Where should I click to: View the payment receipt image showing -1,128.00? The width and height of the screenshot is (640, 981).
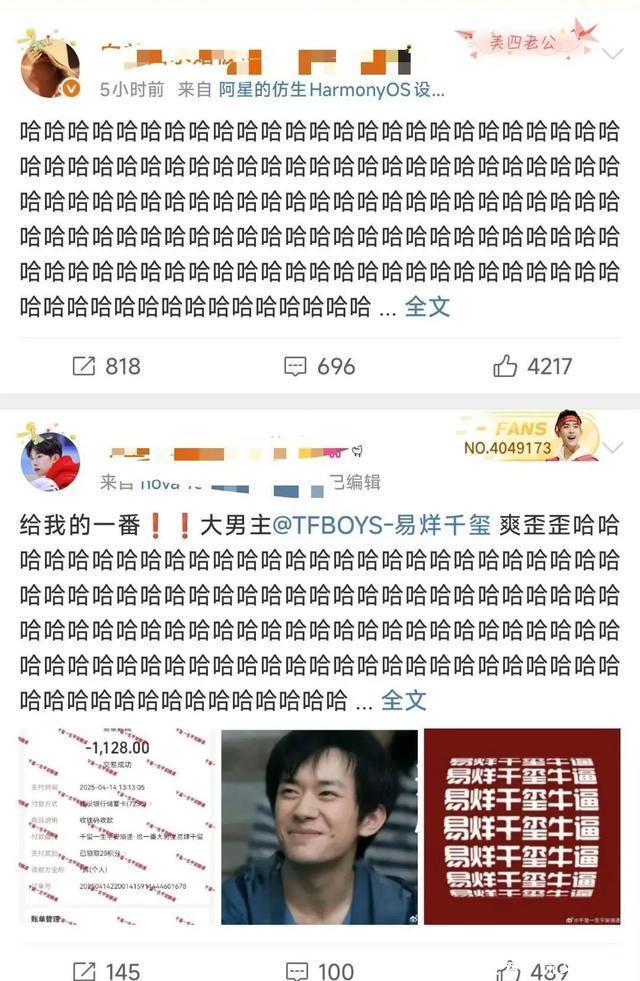116,826
